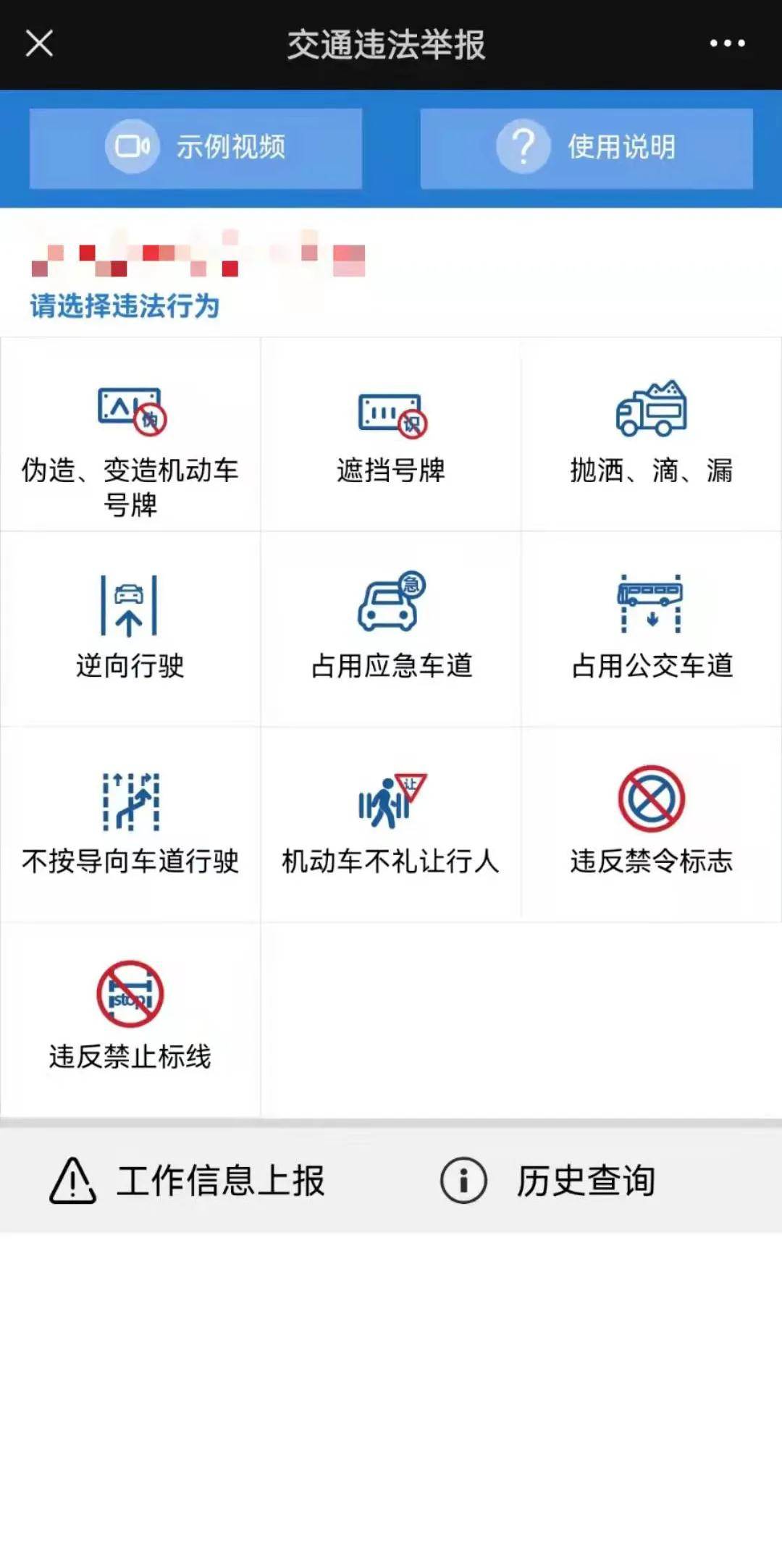Screen dimensions: 782x1568
Task: Choose 违反禁令标志 violation
Action: [x=651, y=825]
